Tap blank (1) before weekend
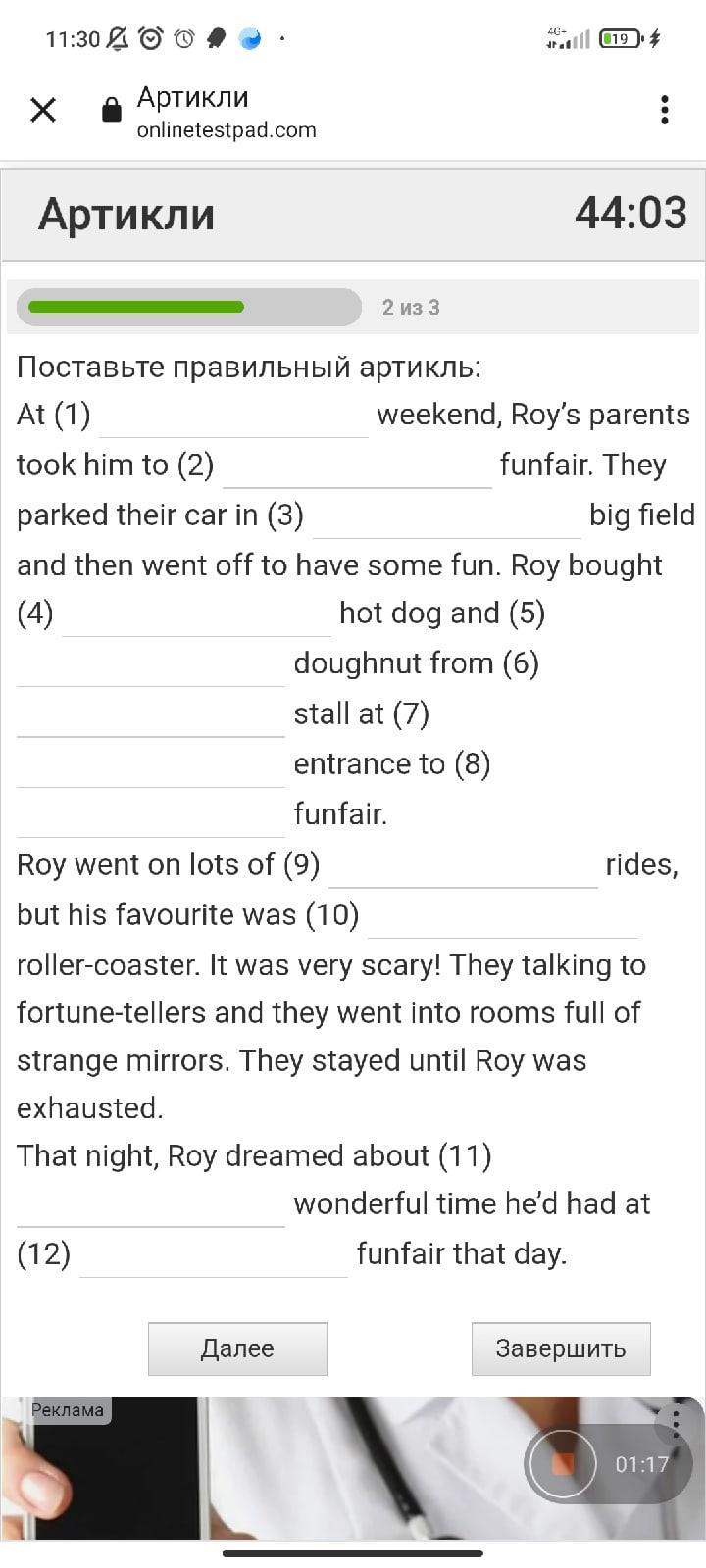The width and height of the screenshot is (706, 1568). click(x=233, y=416)
